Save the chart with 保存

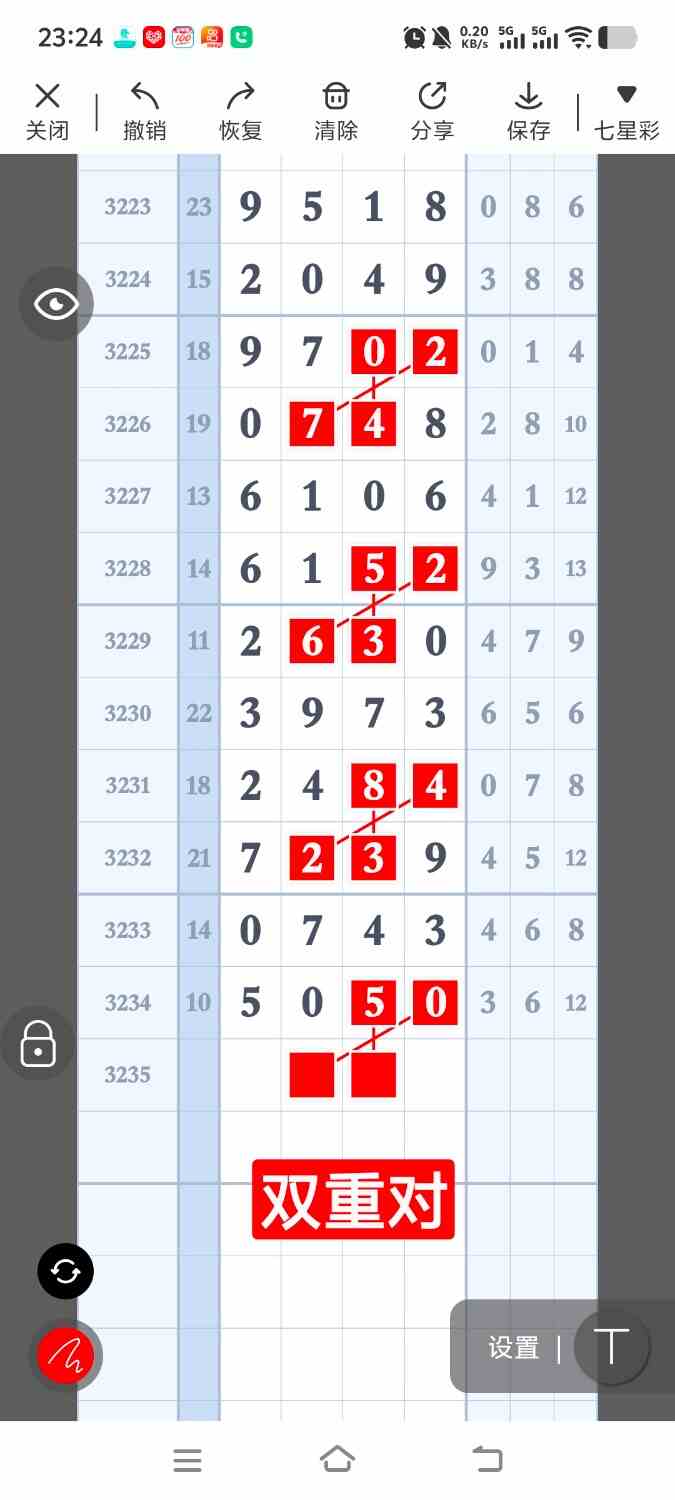point(528,112)
